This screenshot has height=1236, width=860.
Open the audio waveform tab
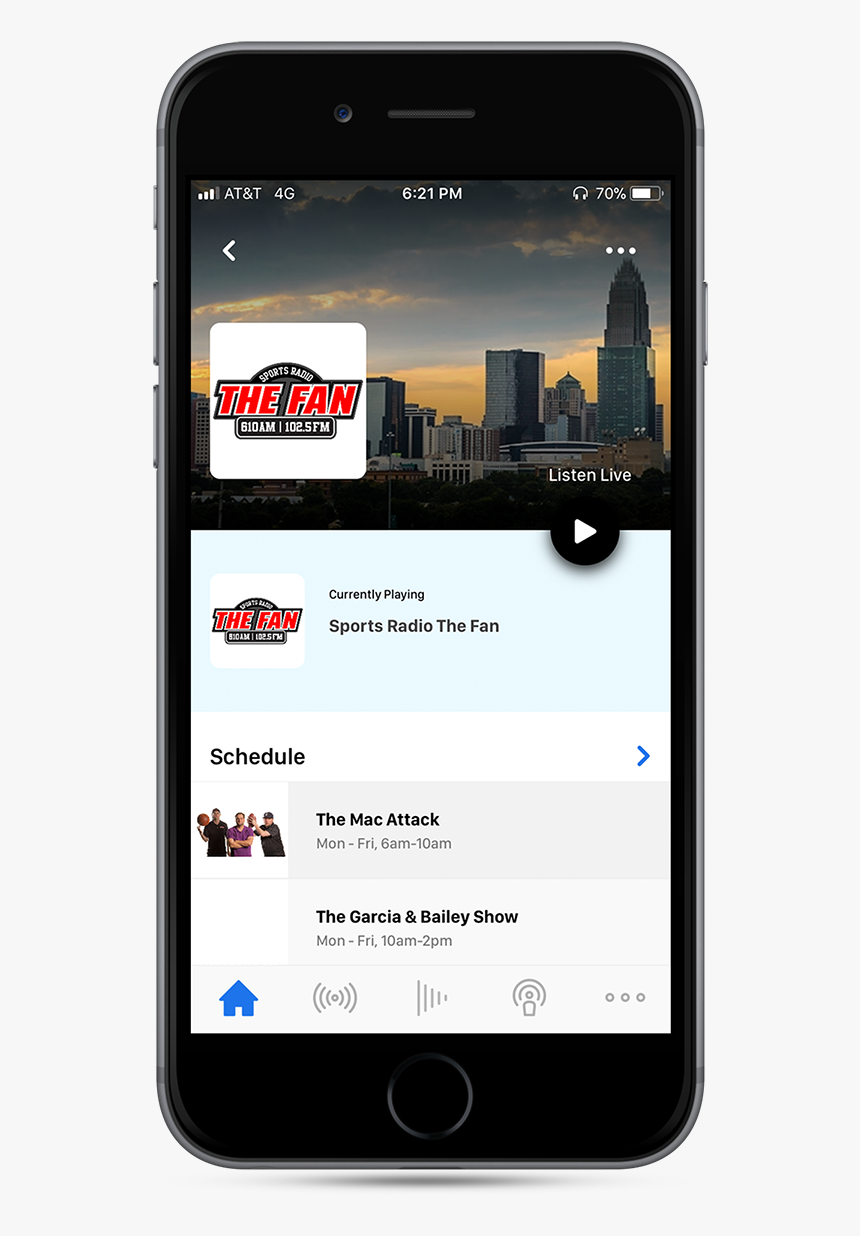[x=431, y=998]
